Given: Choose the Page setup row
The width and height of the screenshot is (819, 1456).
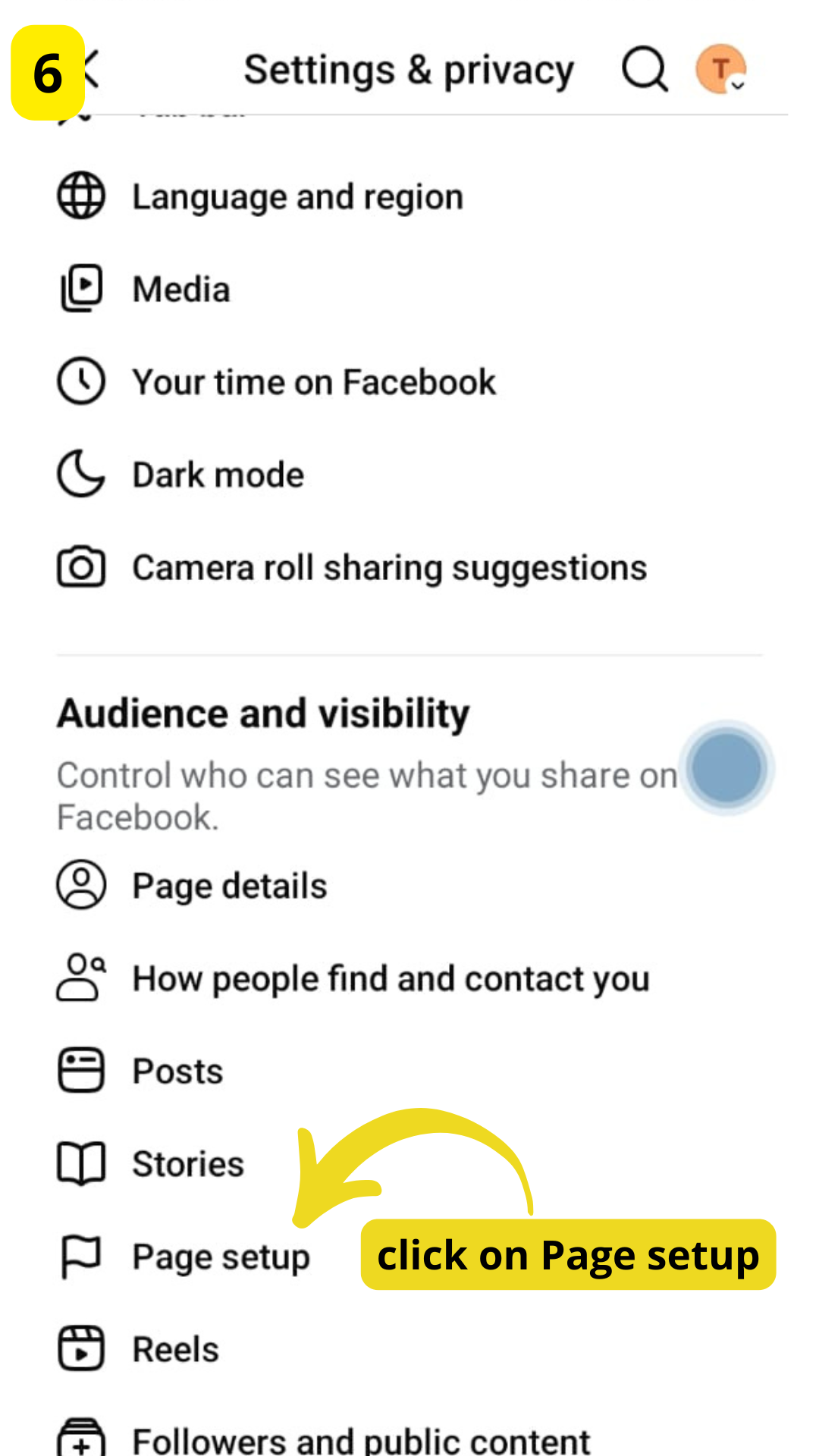Looking at the screenshot, I should (x=221, y=1257).
